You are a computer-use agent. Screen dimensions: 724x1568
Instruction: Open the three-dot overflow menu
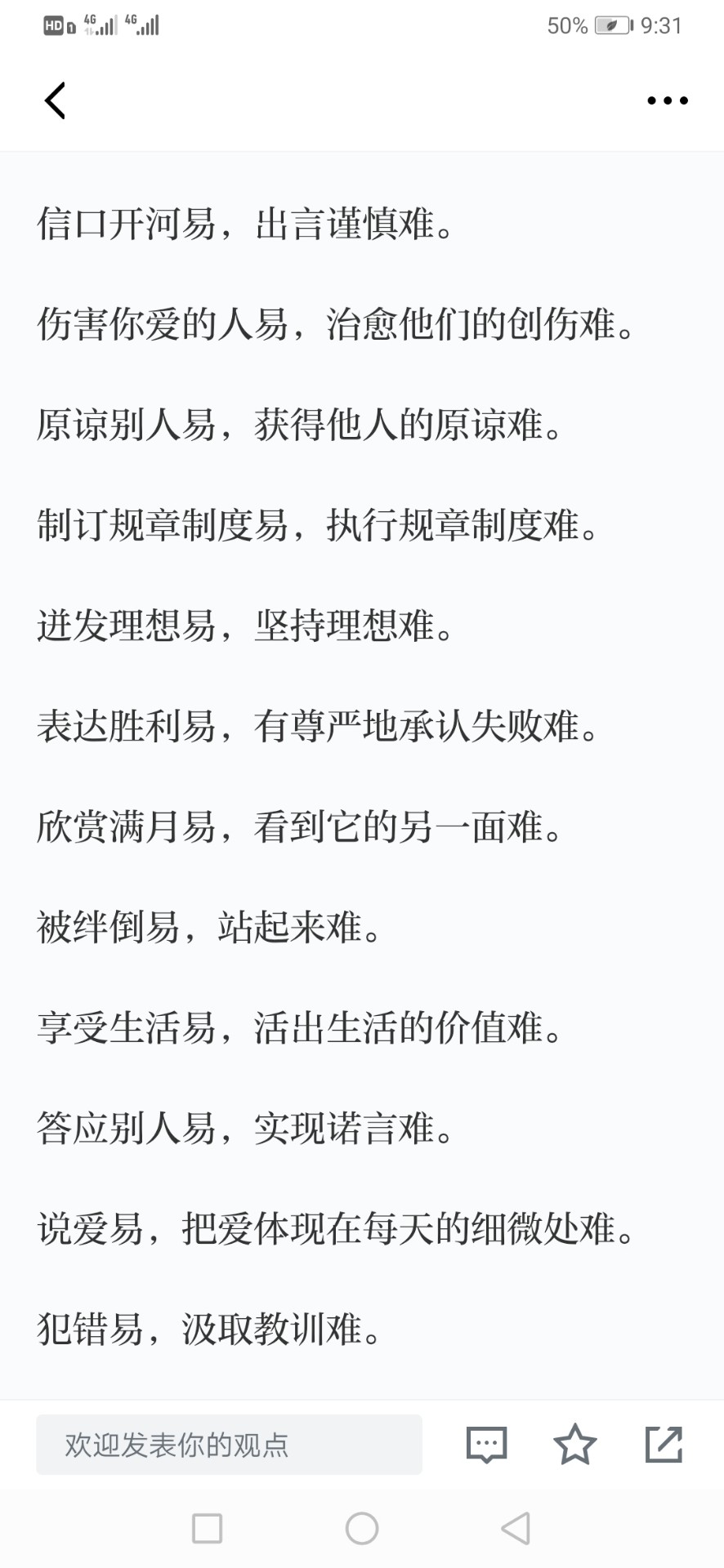668,100
